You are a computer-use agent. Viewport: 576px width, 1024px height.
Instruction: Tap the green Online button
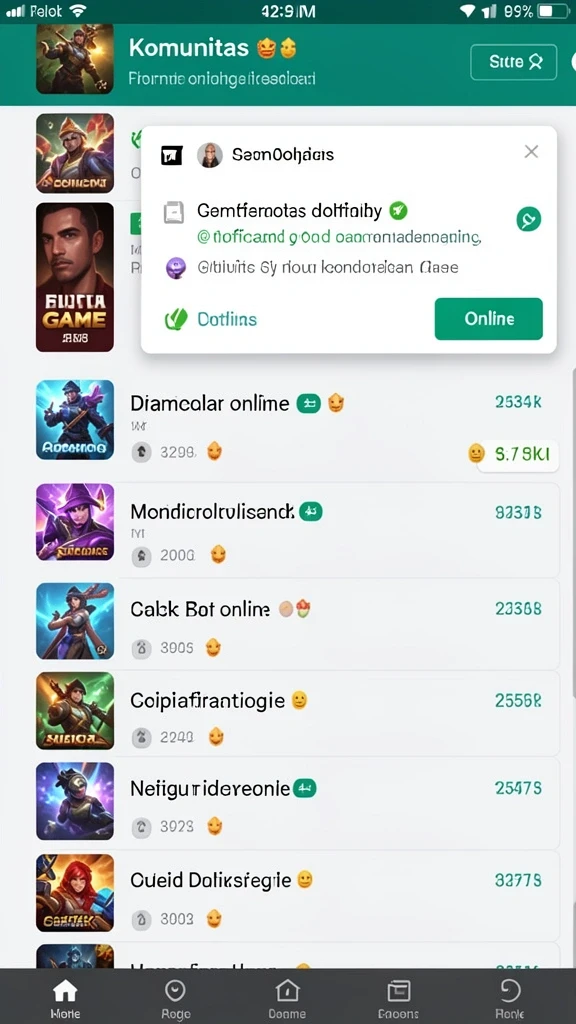[488, 319]
